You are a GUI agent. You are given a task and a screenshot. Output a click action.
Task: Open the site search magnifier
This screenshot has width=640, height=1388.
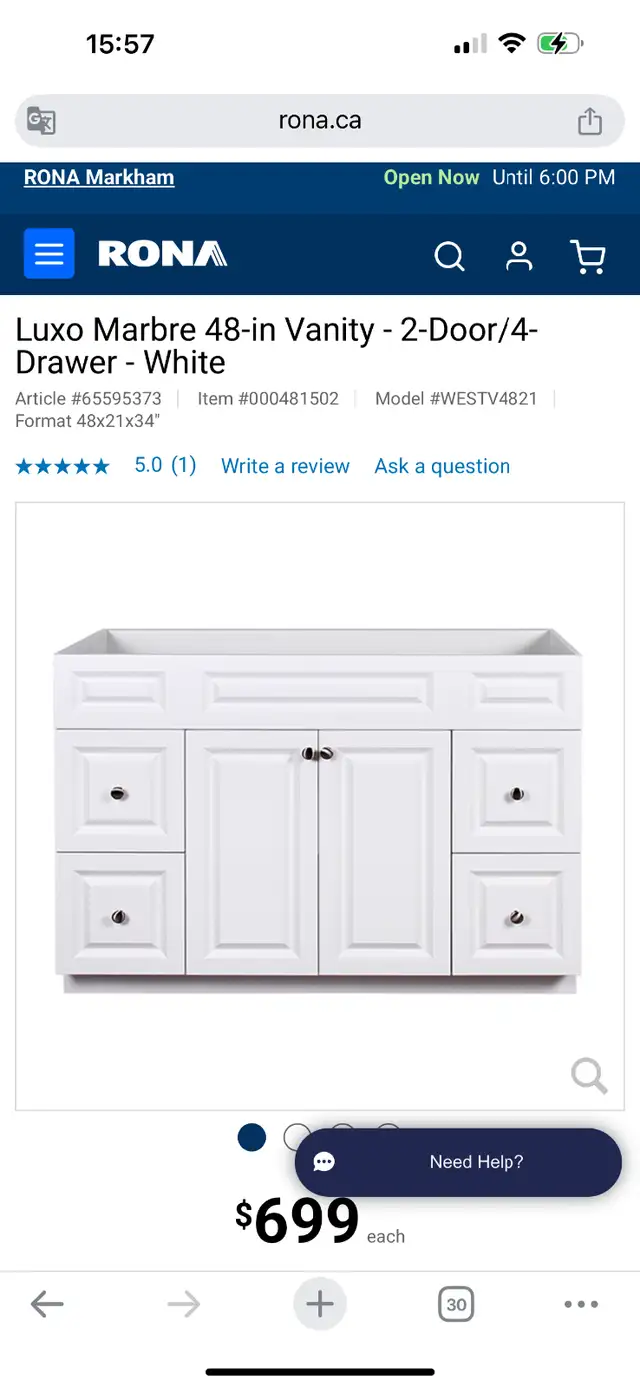[x=449, y=256]
